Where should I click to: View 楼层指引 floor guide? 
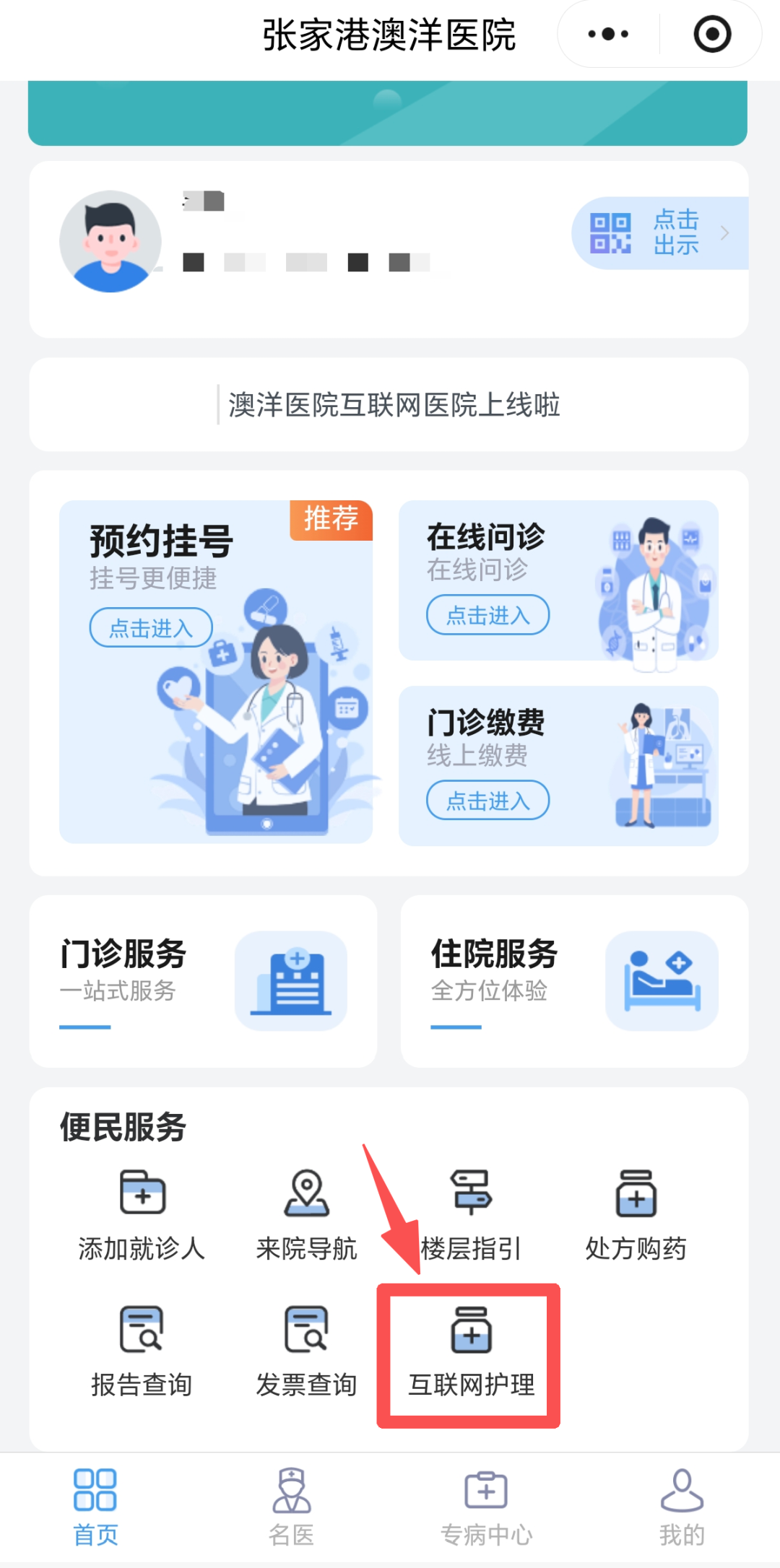pos(471,1214)
